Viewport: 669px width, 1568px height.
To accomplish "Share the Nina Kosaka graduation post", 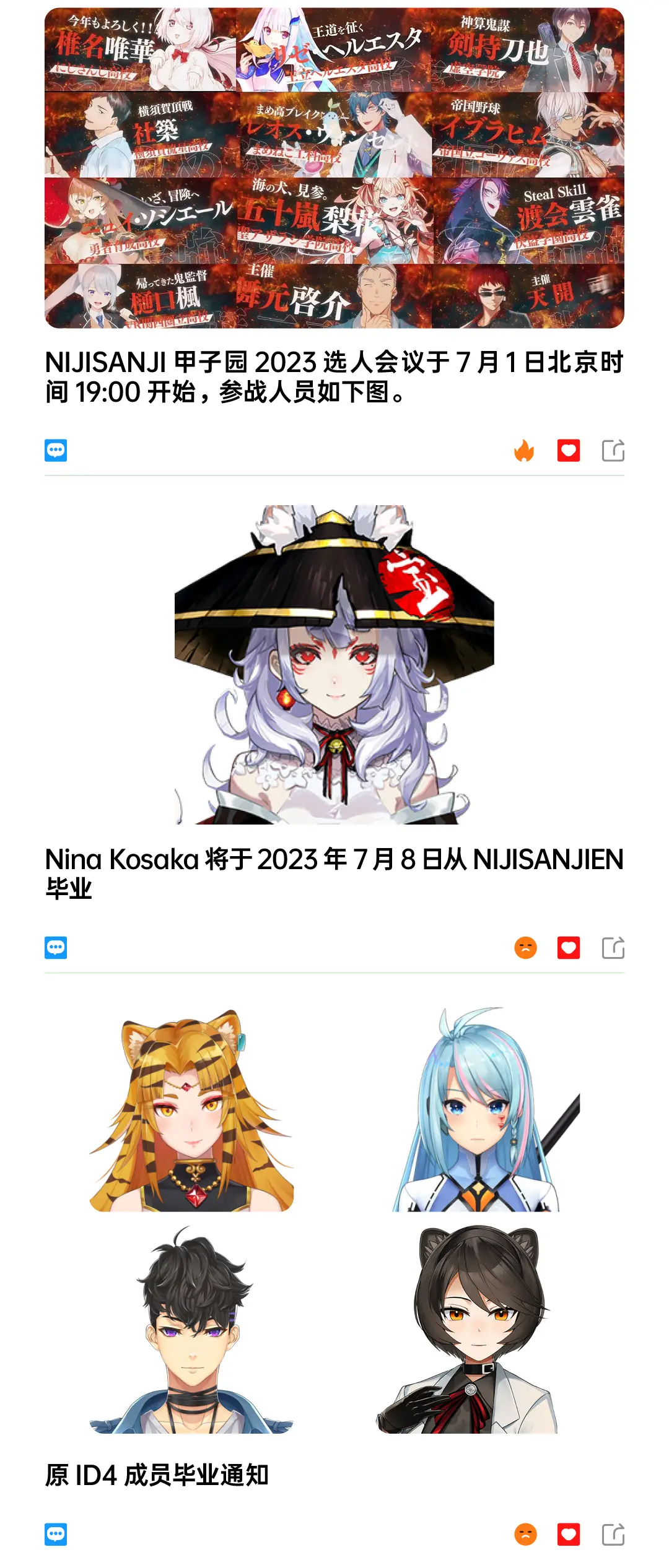I will tap(613, 948).
